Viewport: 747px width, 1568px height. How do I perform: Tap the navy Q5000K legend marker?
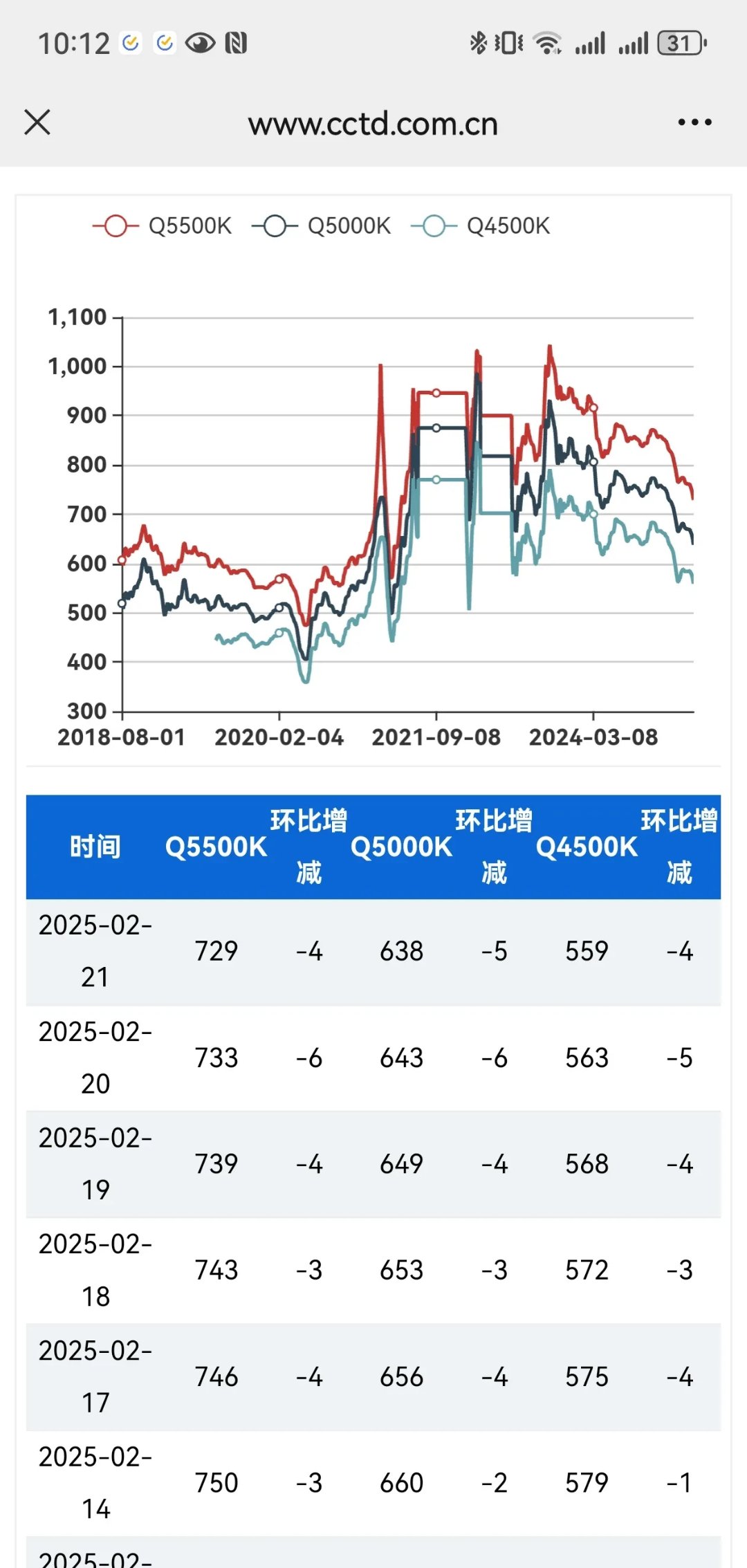pyautogui.click(x=276, y=225)
